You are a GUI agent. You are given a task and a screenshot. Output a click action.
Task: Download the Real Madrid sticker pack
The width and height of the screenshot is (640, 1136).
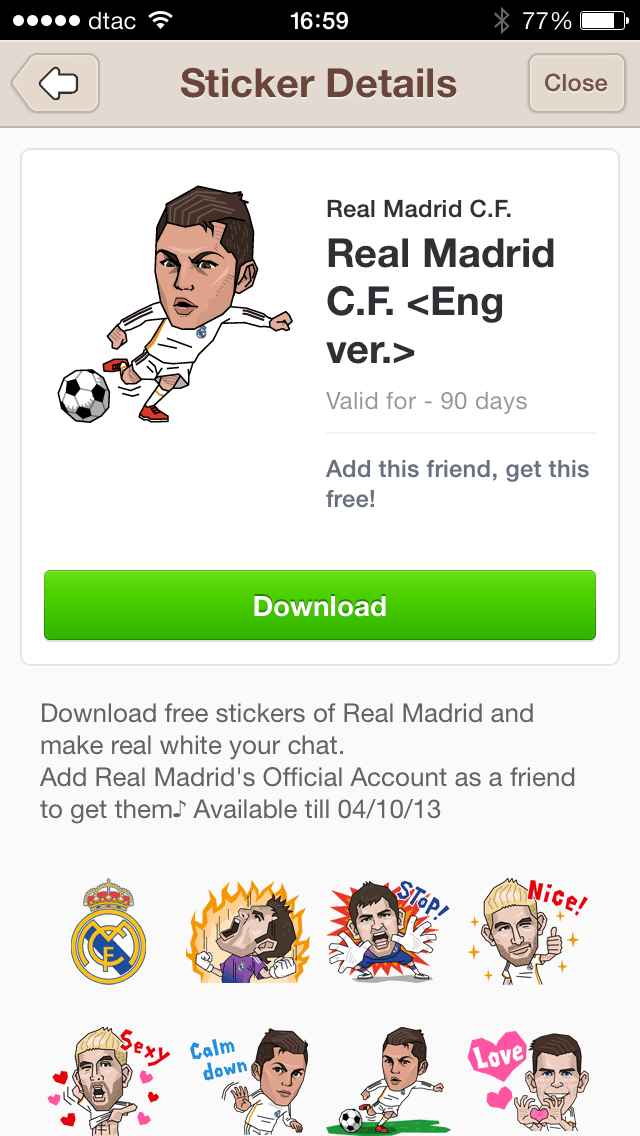320,606
